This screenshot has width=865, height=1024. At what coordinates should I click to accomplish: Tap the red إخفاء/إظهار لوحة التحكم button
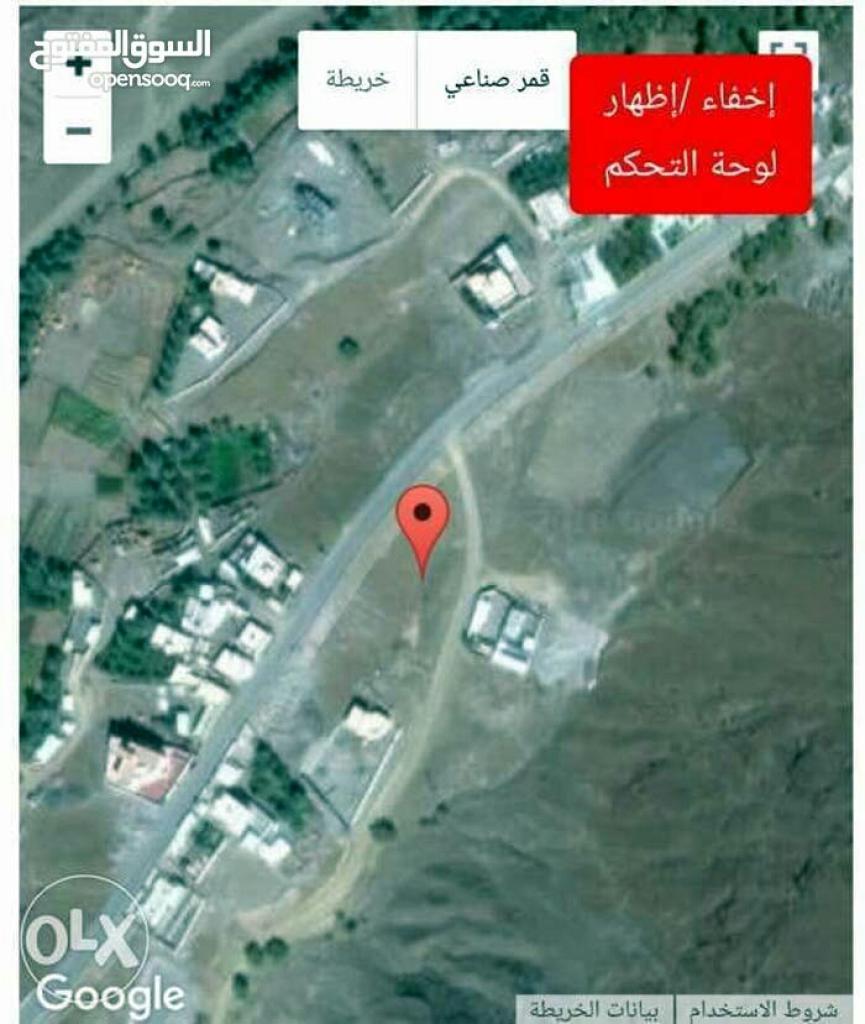[690, 134]
